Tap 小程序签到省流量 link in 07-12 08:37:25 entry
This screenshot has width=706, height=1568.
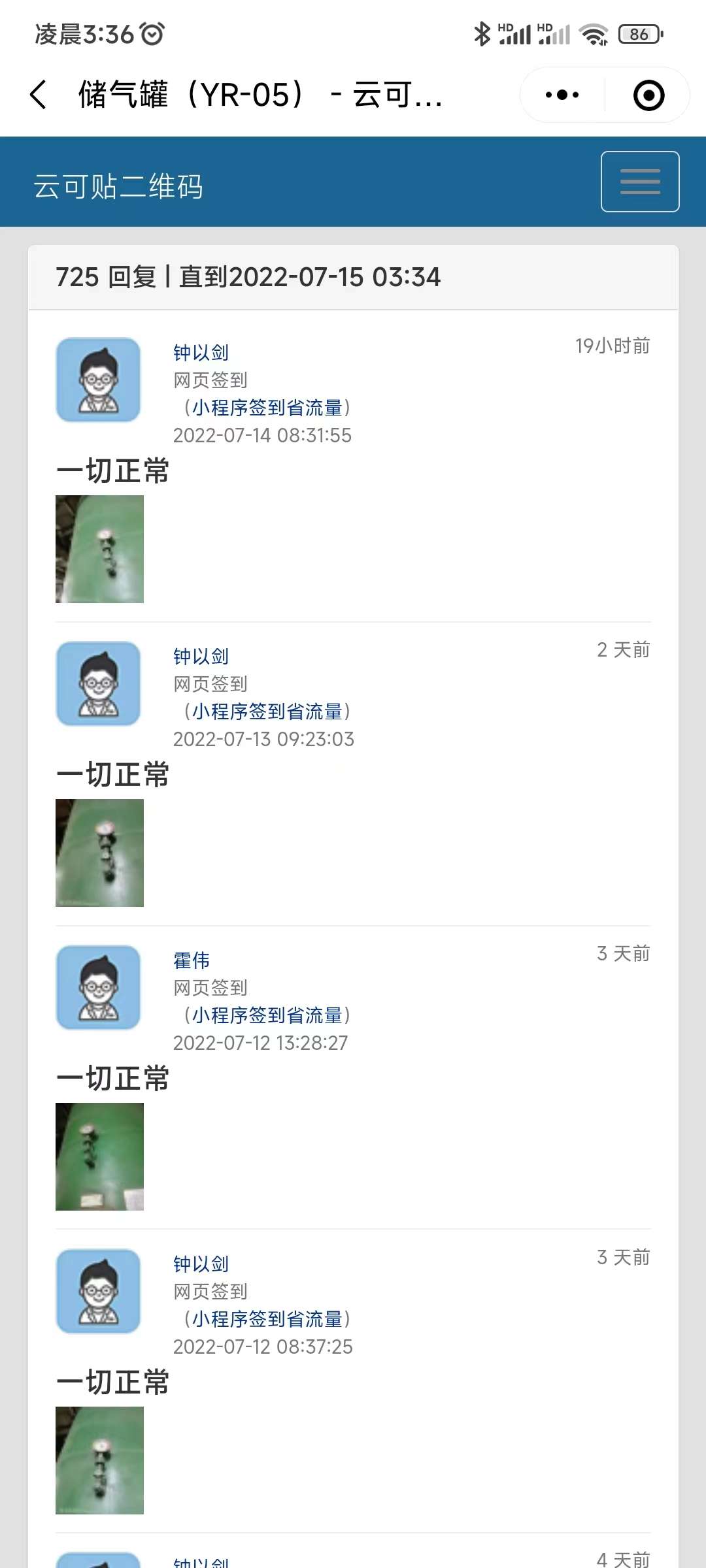(267, 1319)
